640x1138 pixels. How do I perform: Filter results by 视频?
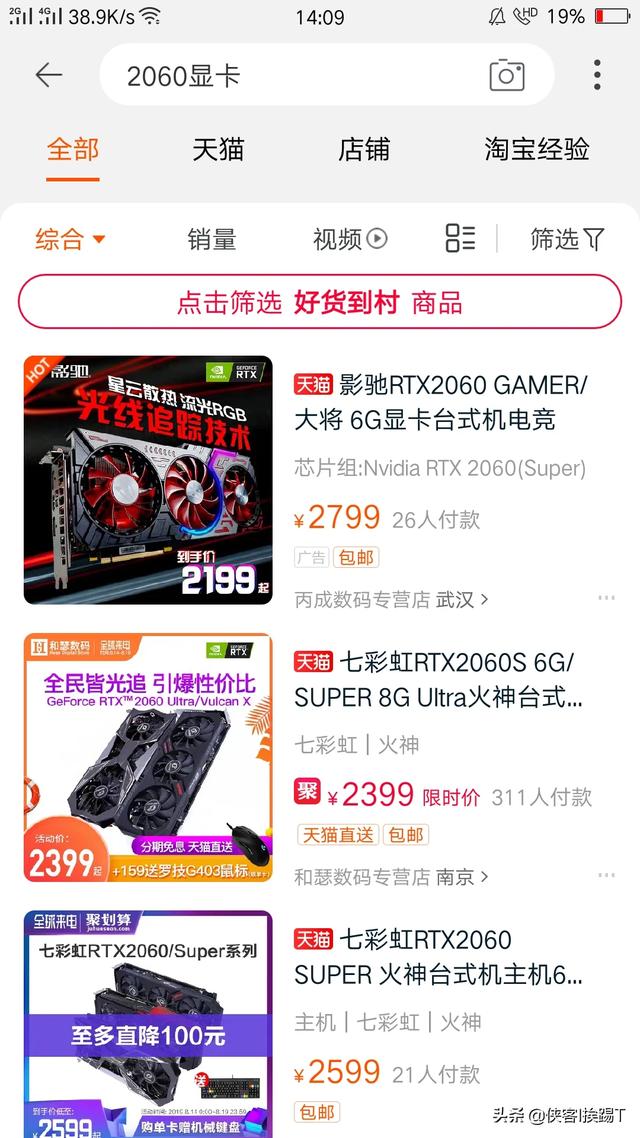point(349,239)
